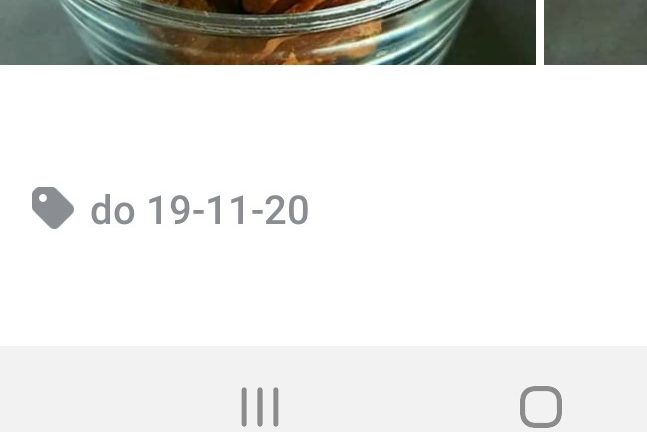Go to the home screen
Screen dimensions: 647x432
541,407
